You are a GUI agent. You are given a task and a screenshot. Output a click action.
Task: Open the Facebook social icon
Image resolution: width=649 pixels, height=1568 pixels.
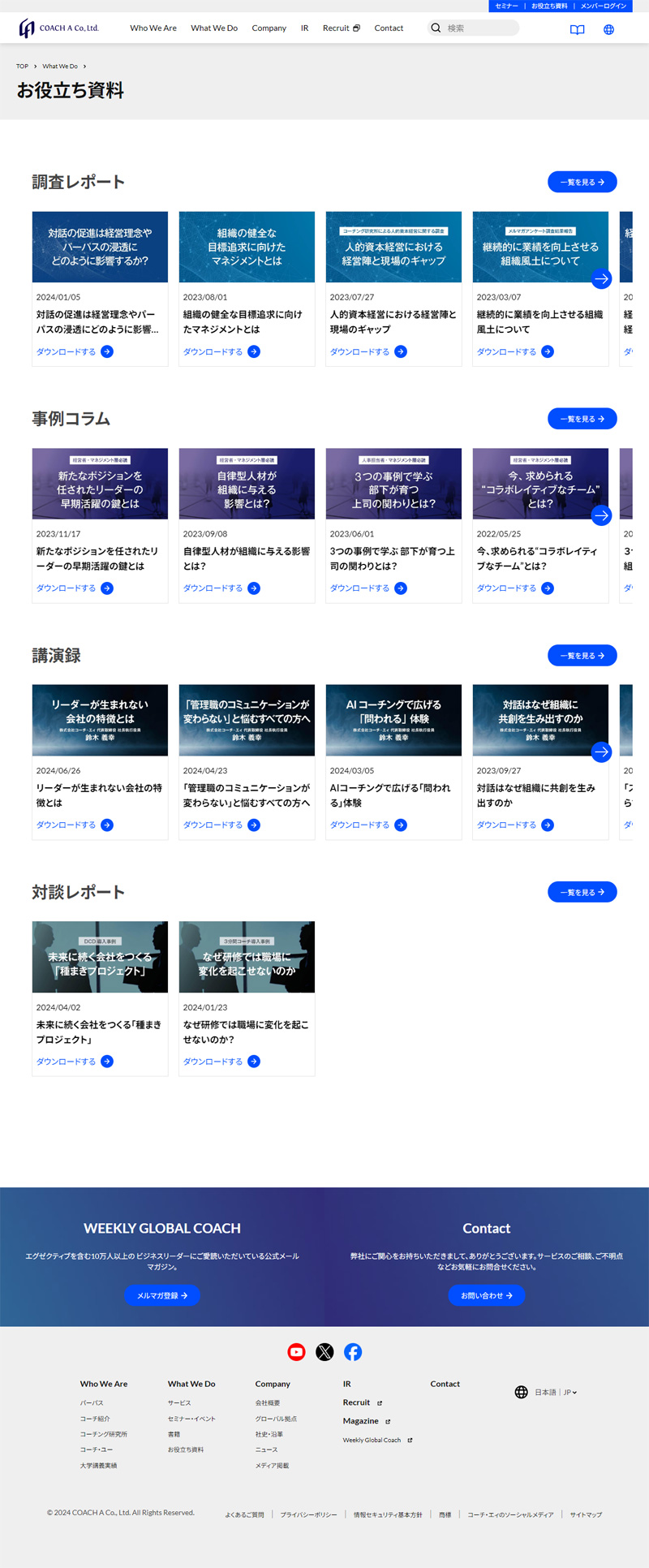(353, 1352)
